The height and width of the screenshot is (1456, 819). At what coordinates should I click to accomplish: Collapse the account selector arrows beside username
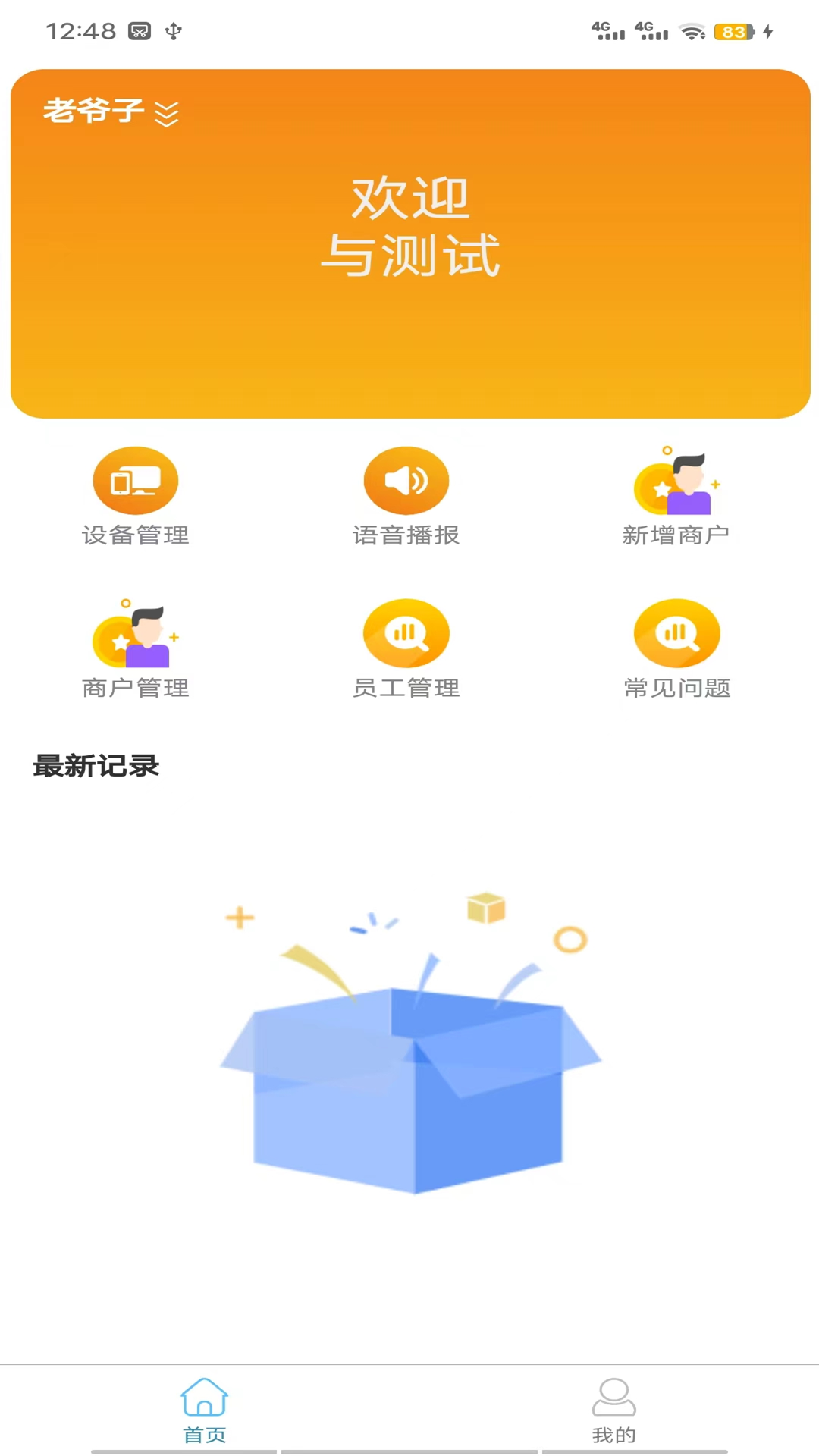tap(167, 114)
